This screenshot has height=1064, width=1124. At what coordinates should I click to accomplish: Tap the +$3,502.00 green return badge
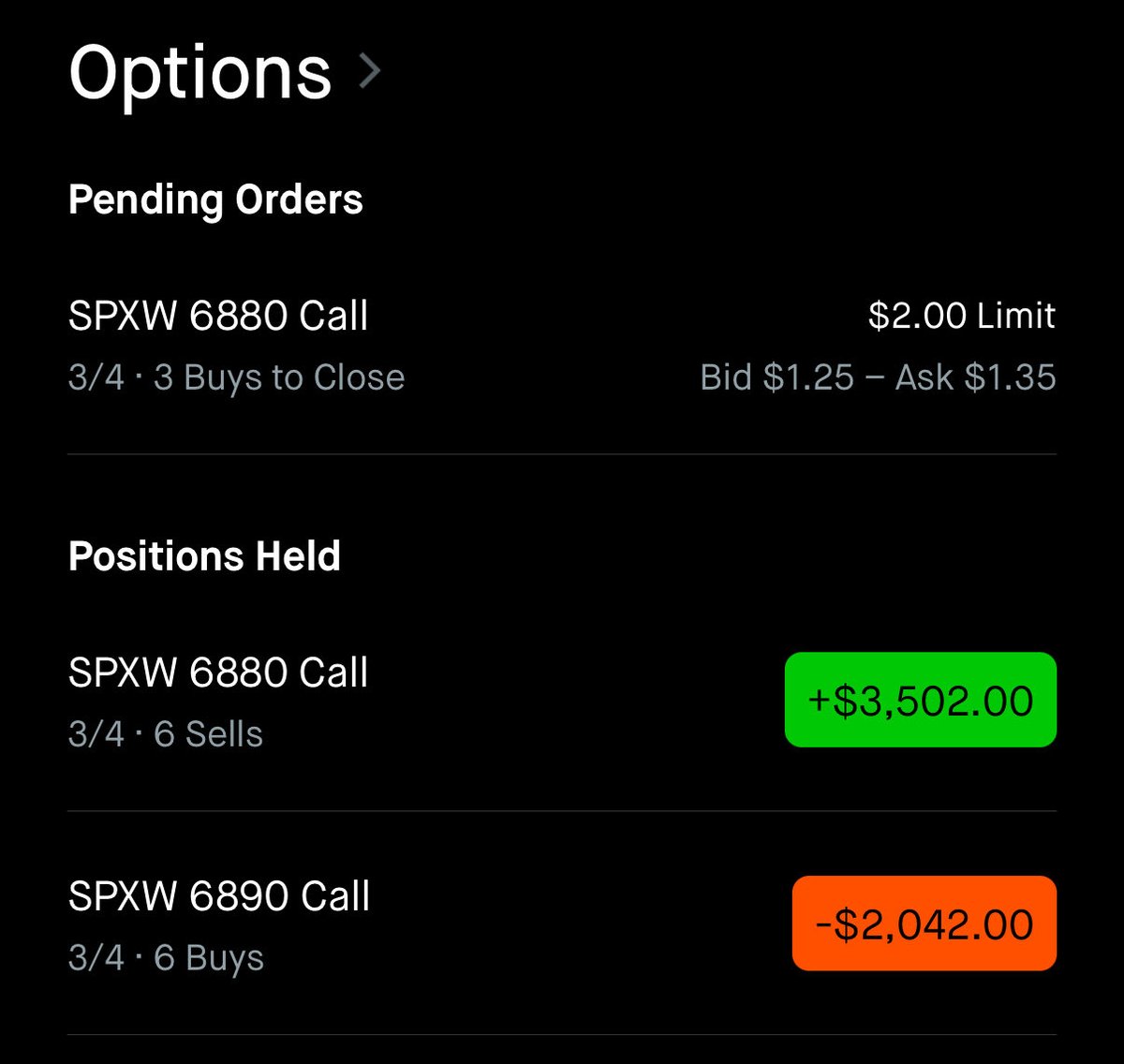[920, 701]
